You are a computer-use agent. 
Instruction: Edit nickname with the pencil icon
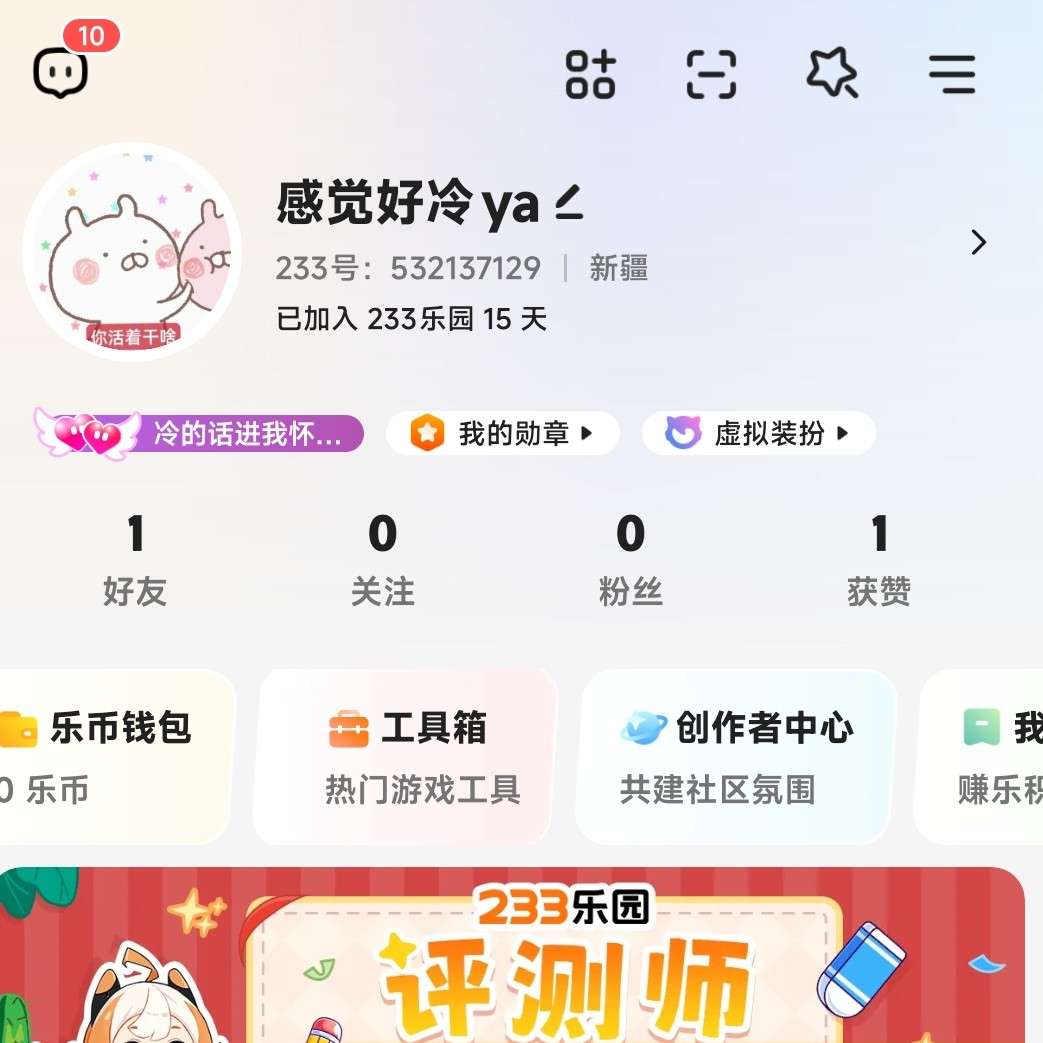coord(568,203)
